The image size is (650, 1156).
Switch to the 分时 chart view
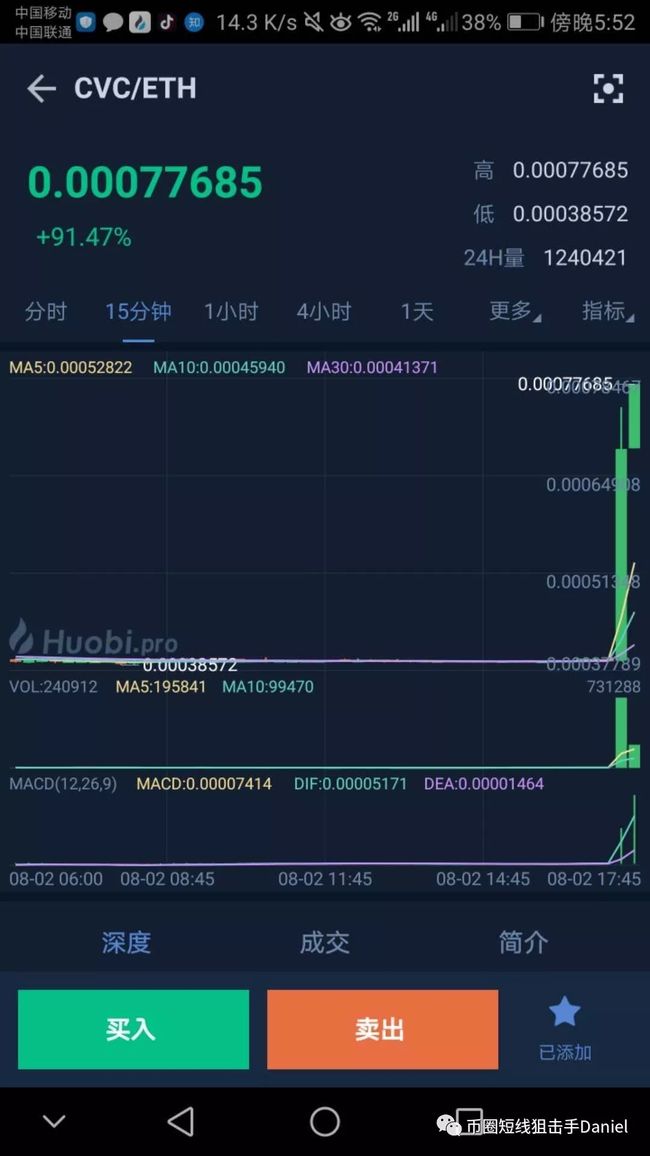click(x=46, y=311)
